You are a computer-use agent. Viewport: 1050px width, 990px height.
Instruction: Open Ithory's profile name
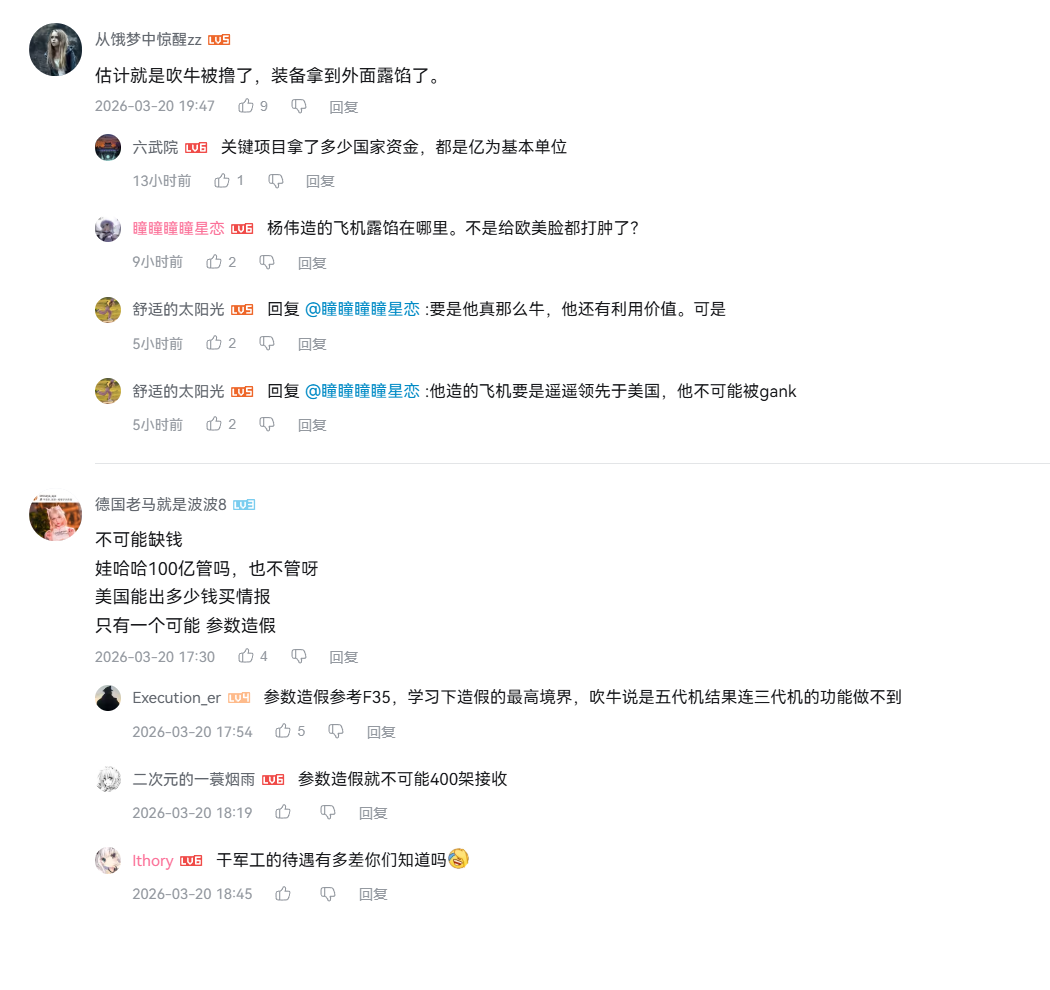[x=153, y=860]
